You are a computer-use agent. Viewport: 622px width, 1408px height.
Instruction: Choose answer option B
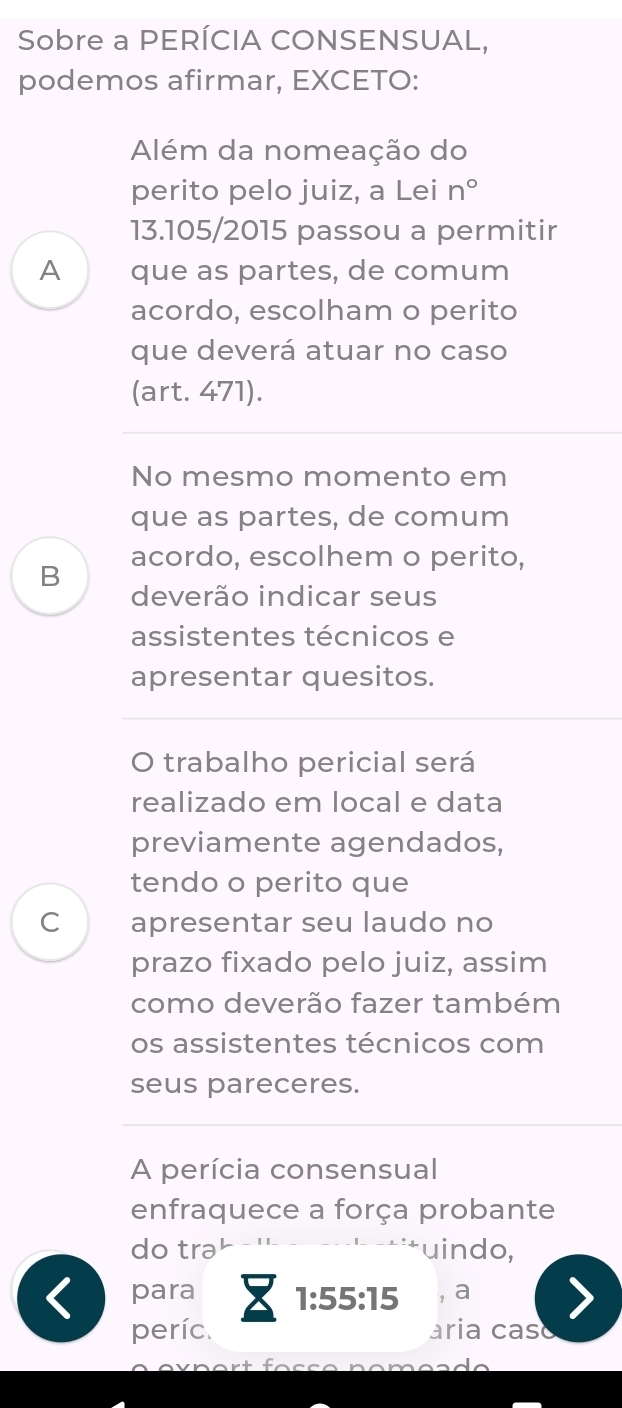50,576
